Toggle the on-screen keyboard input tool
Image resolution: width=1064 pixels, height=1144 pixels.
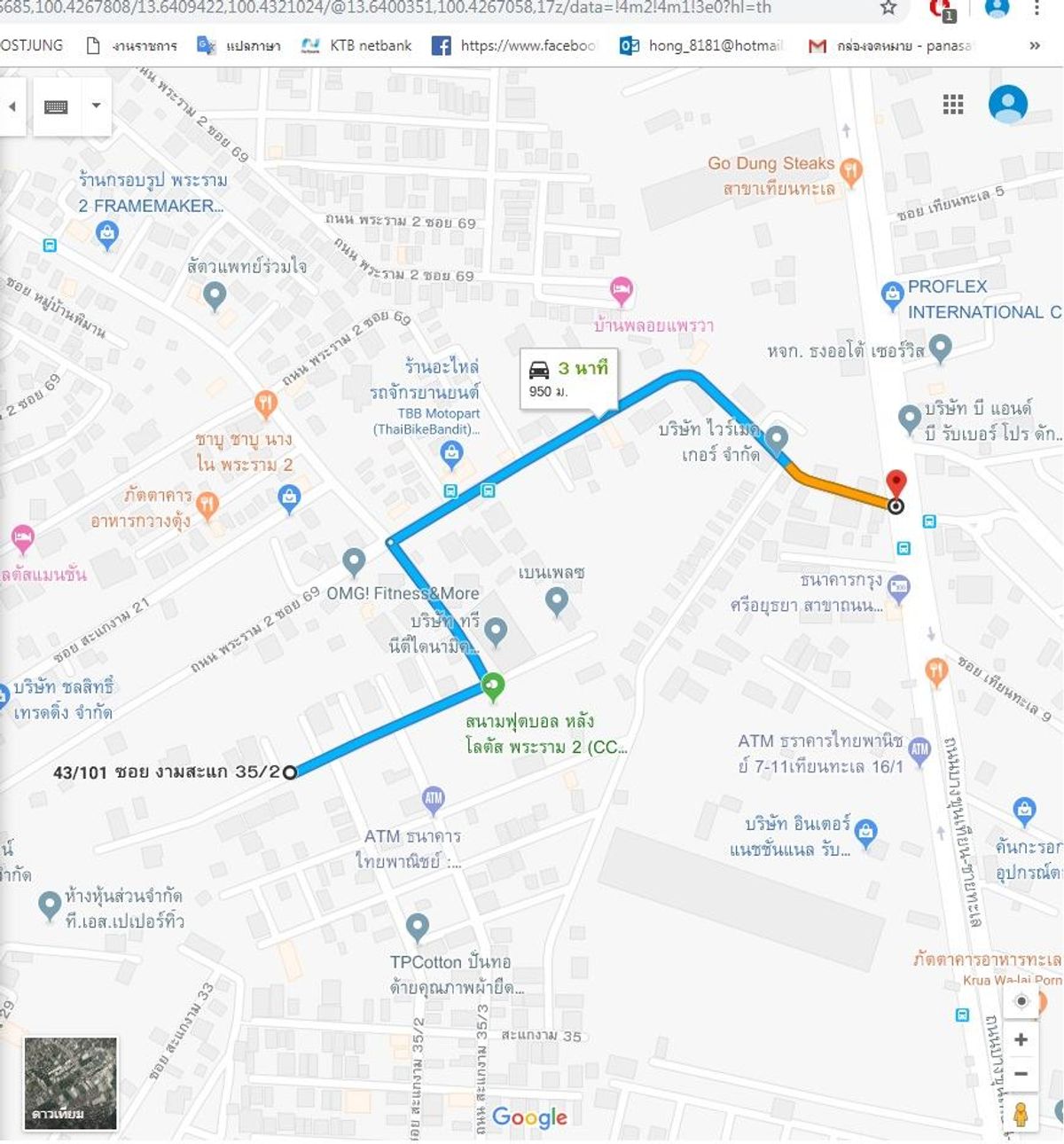click(56, 106)
